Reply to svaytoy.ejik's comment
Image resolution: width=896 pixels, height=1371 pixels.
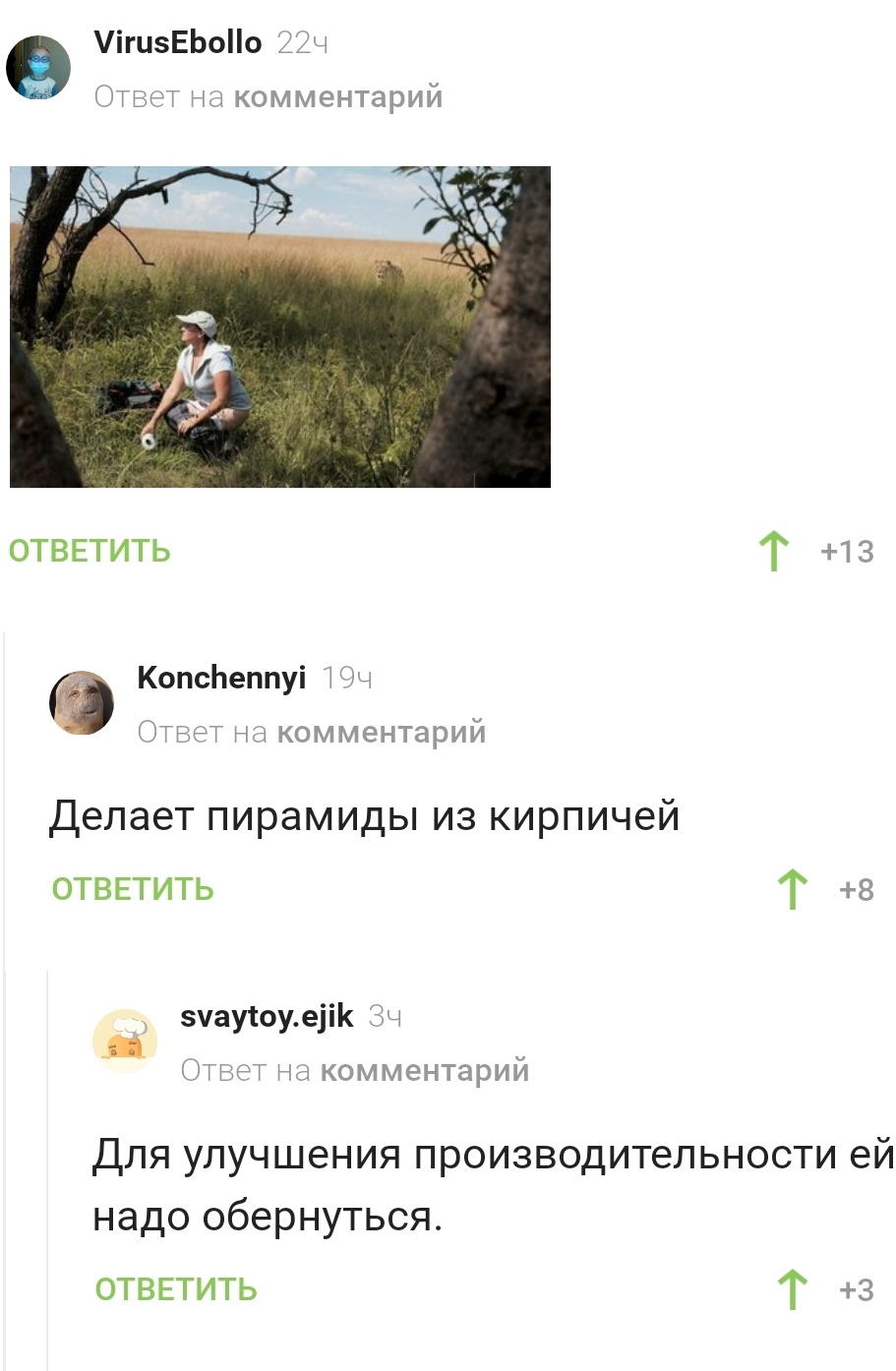point(176,1289)
